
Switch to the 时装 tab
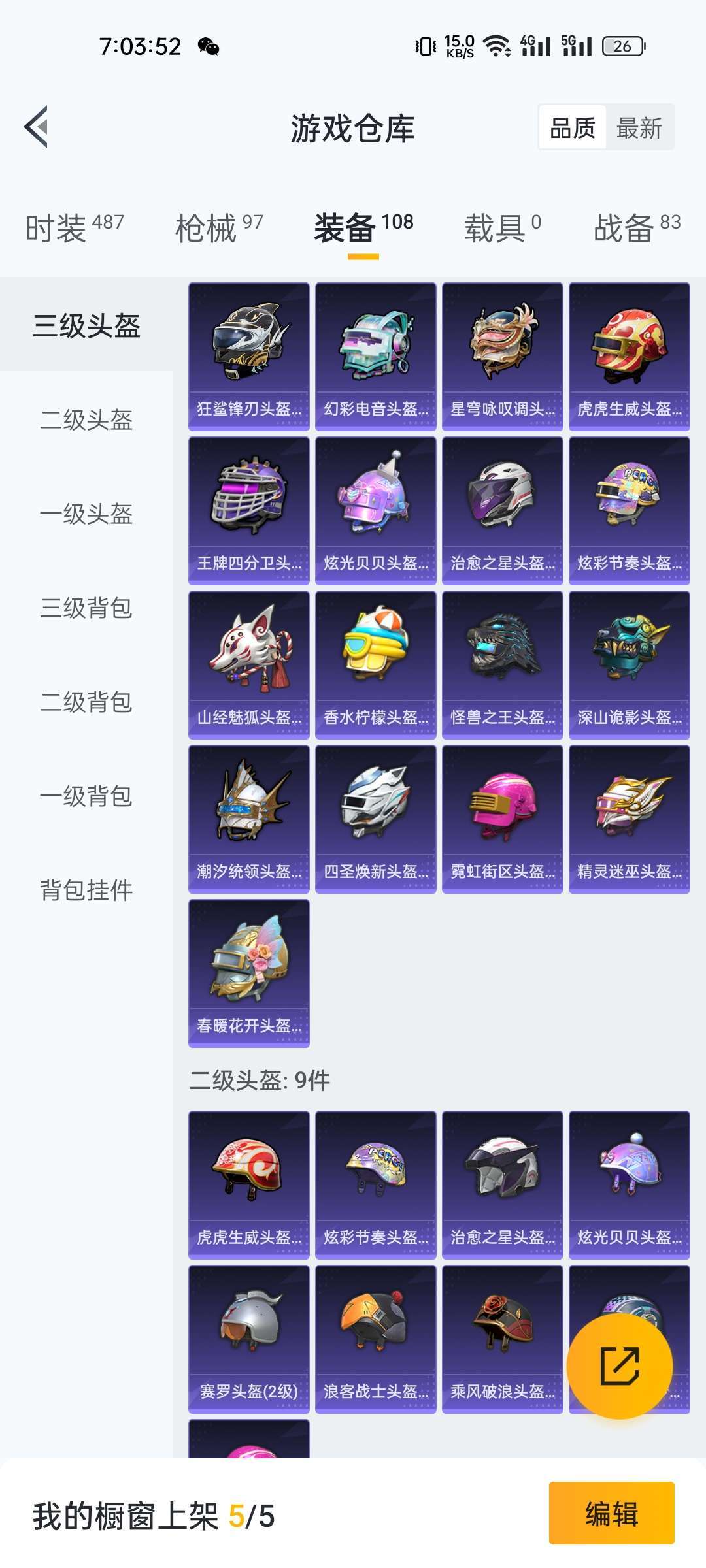[74, 227]
